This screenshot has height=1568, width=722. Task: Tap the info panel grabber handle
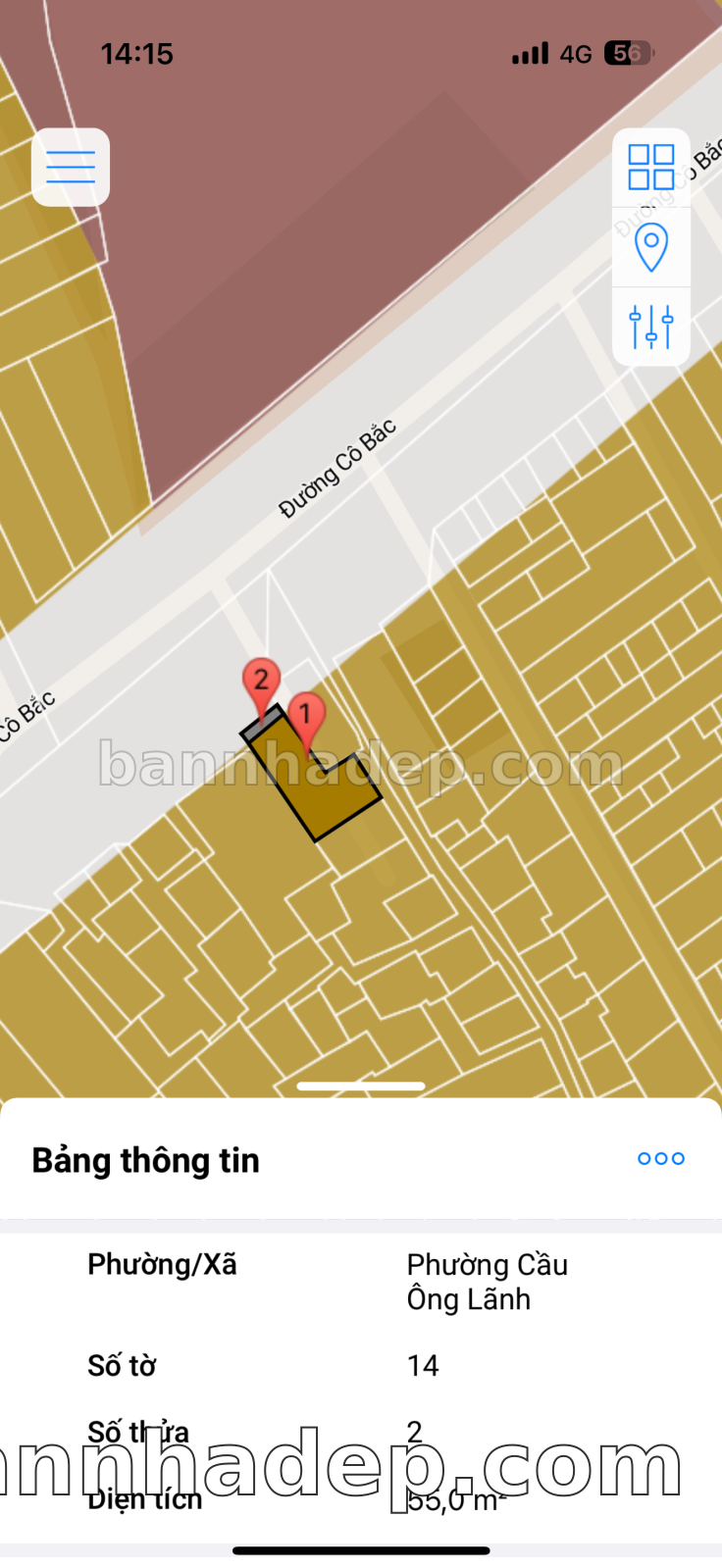point(361,1087)
